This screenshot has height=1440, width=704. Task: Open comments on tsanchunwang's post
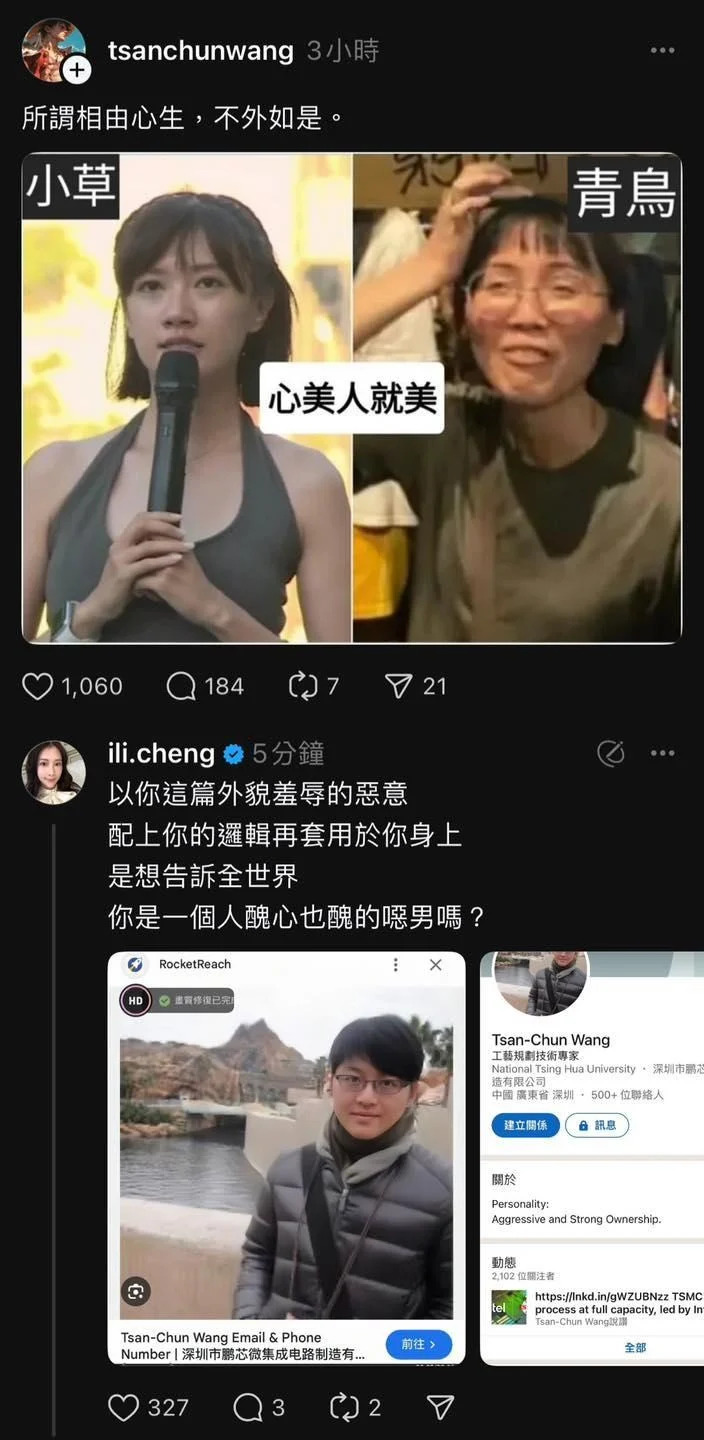click(181, 686)
